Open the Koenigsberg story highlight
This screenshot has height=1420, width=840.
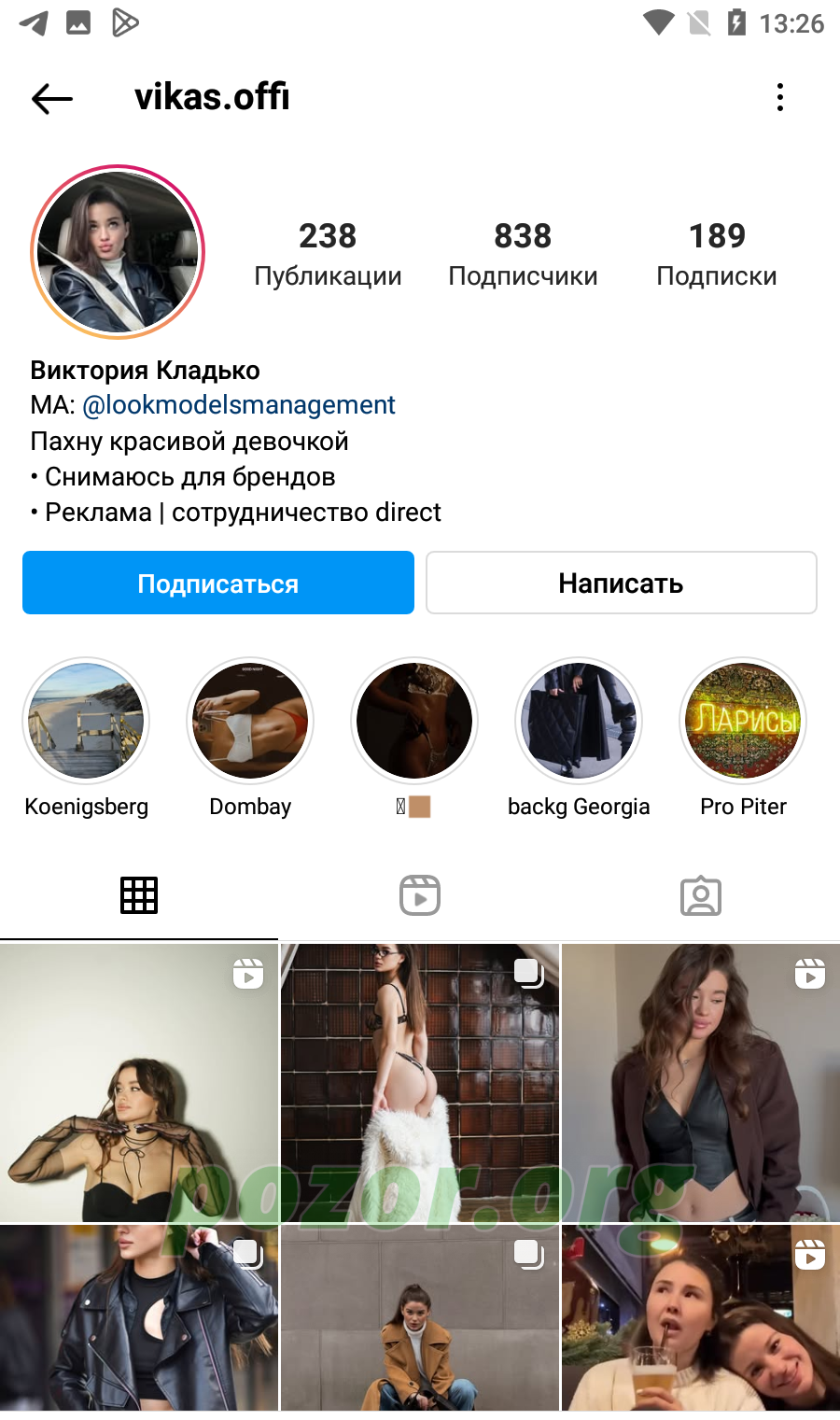[87, 721]
